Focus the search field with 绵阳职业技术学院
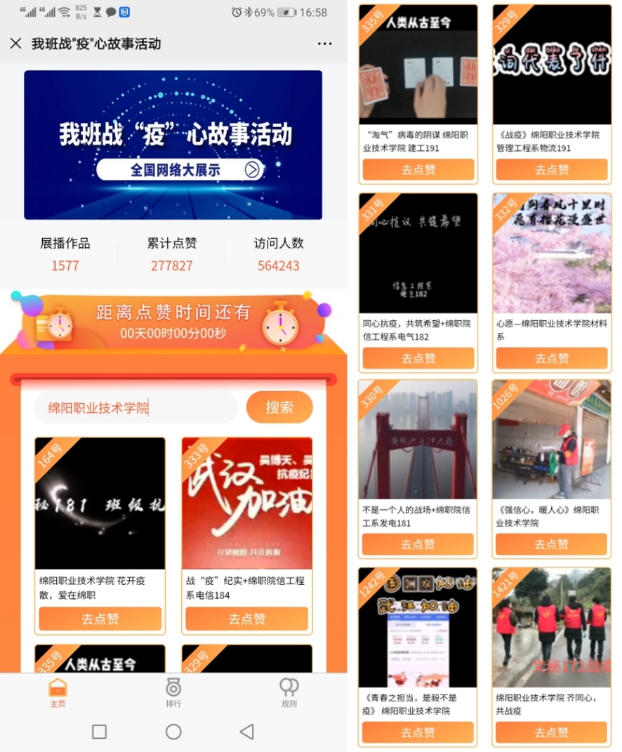The width and height of the screenshot is (622, 752). (135, 407)
